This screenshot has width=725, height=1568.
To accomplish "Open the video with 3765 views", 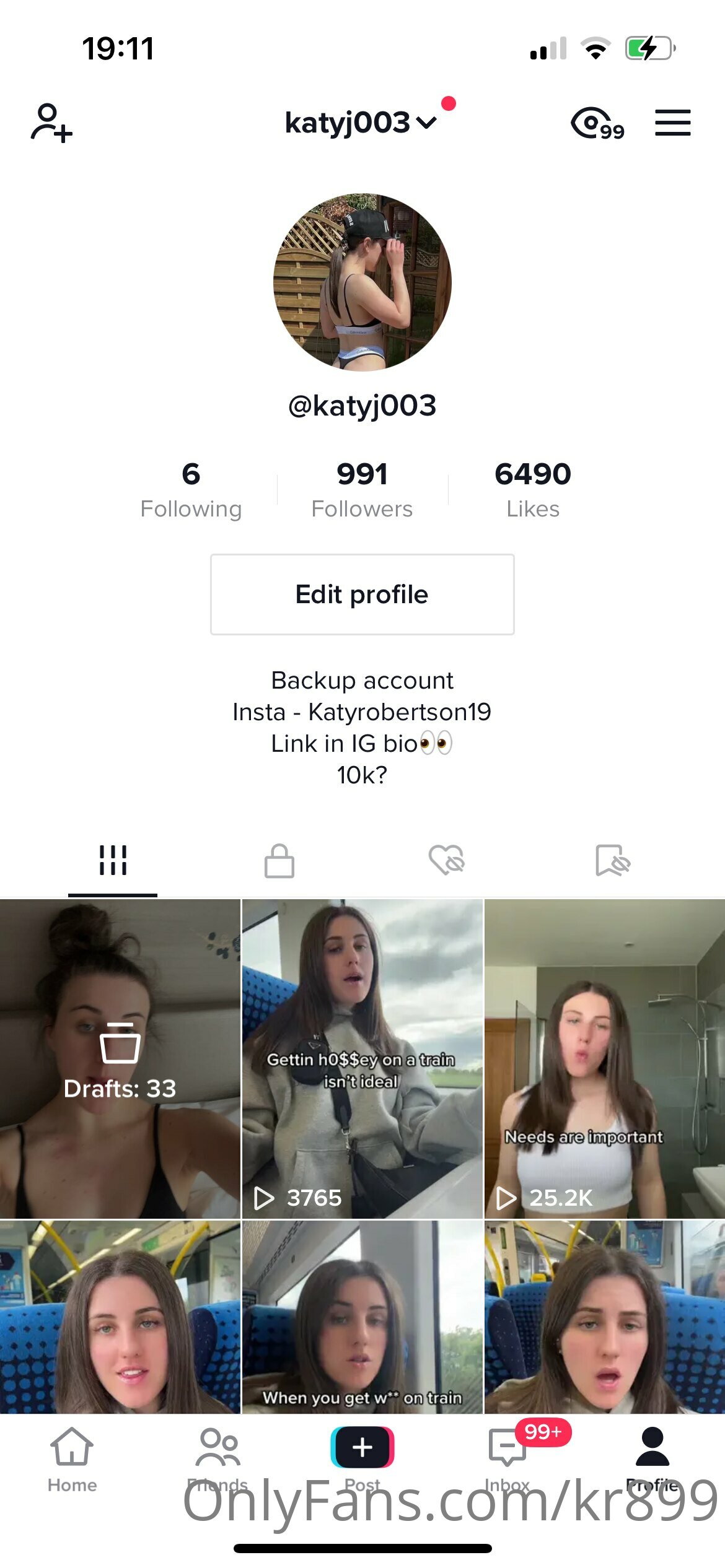I will 362,1059.
